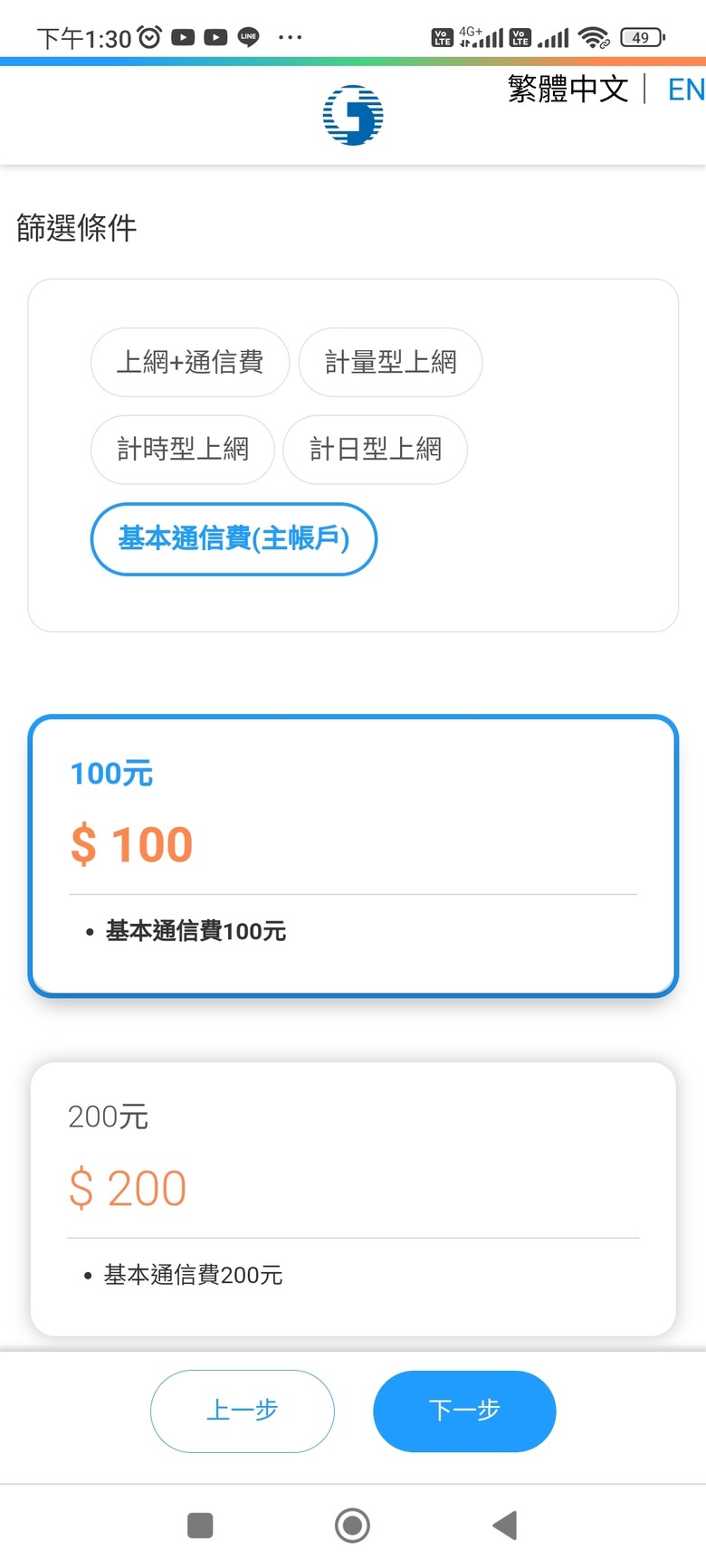Switch language to 繁體中文
This screenshot has width=706, height=1568.
(568, 89)
